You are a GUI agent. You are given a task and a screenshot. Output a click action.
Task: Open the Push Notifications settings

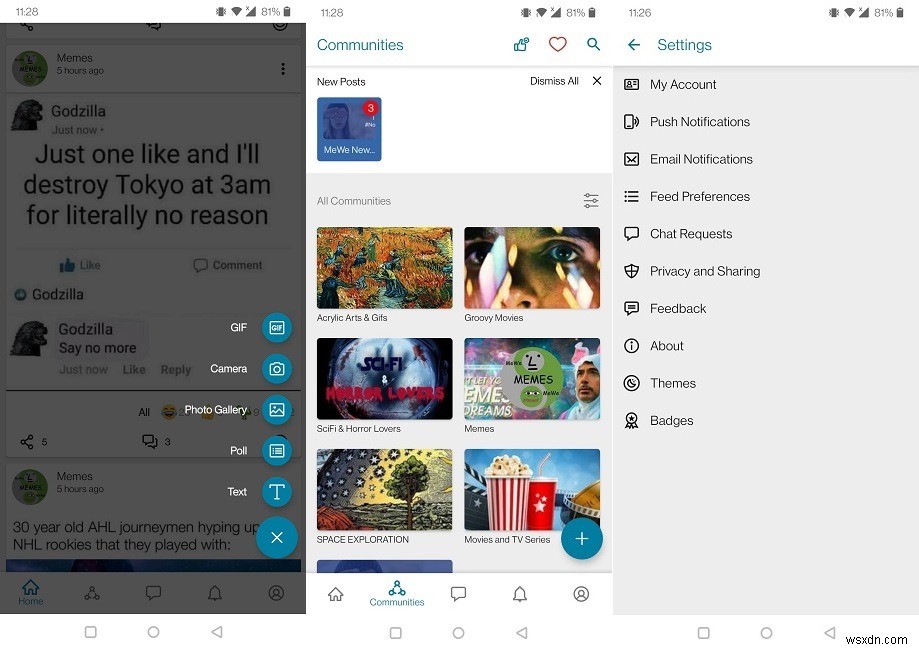pyautogui.click(x=699, y=122)
